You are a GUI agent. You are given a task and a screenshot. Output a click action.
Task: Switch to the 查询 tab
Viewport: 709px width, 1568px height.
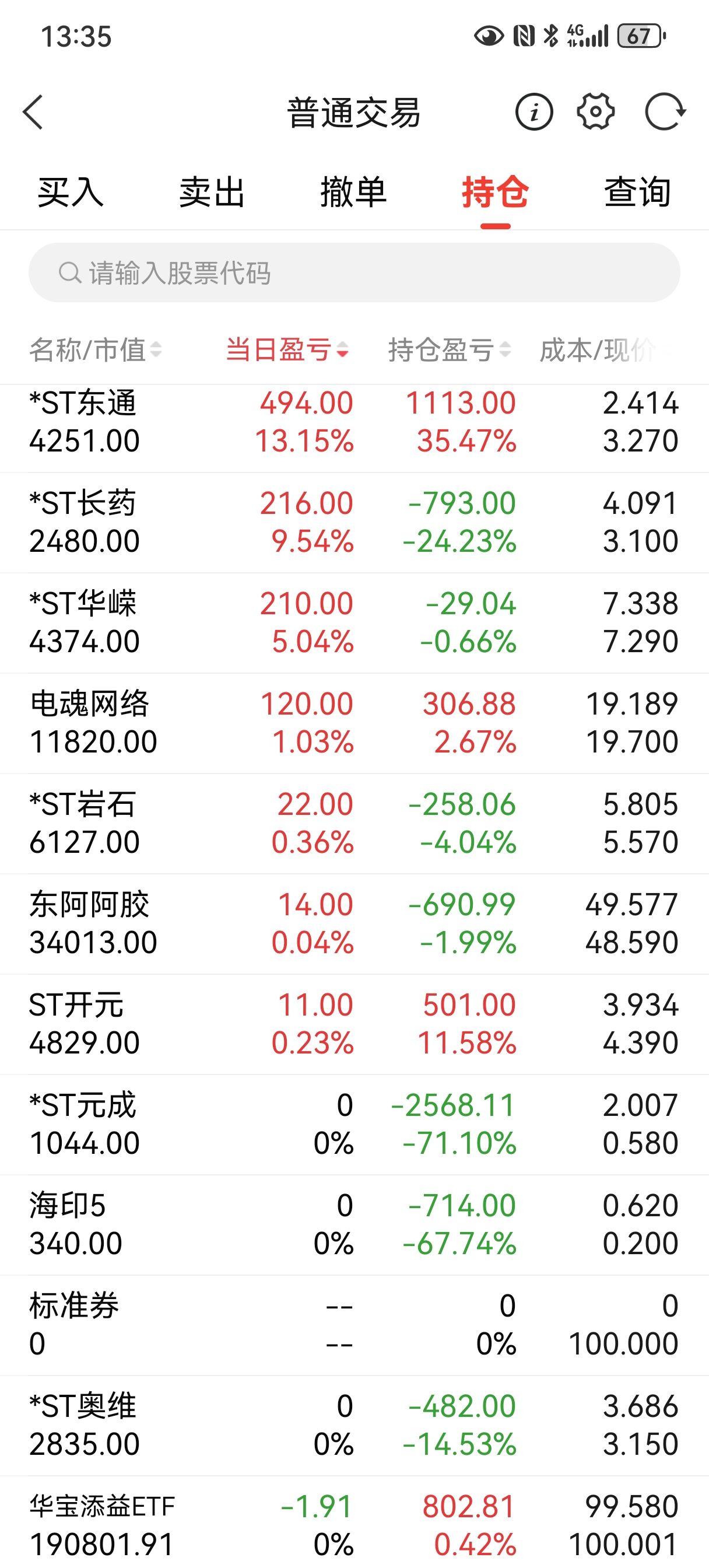(637, 192)
